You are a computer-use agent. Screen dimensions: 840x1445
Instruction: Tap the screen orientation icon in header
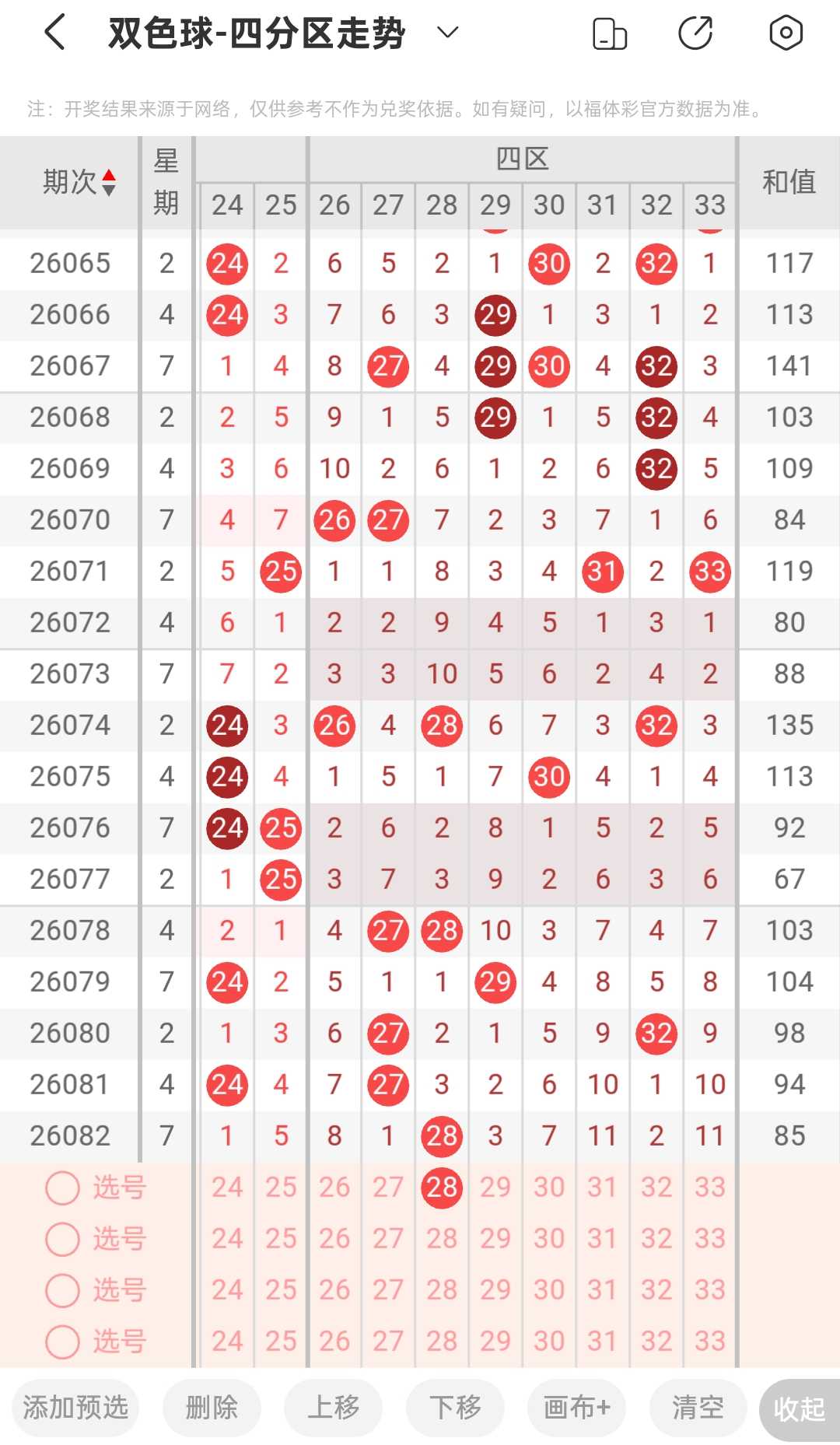coord(610,33)
